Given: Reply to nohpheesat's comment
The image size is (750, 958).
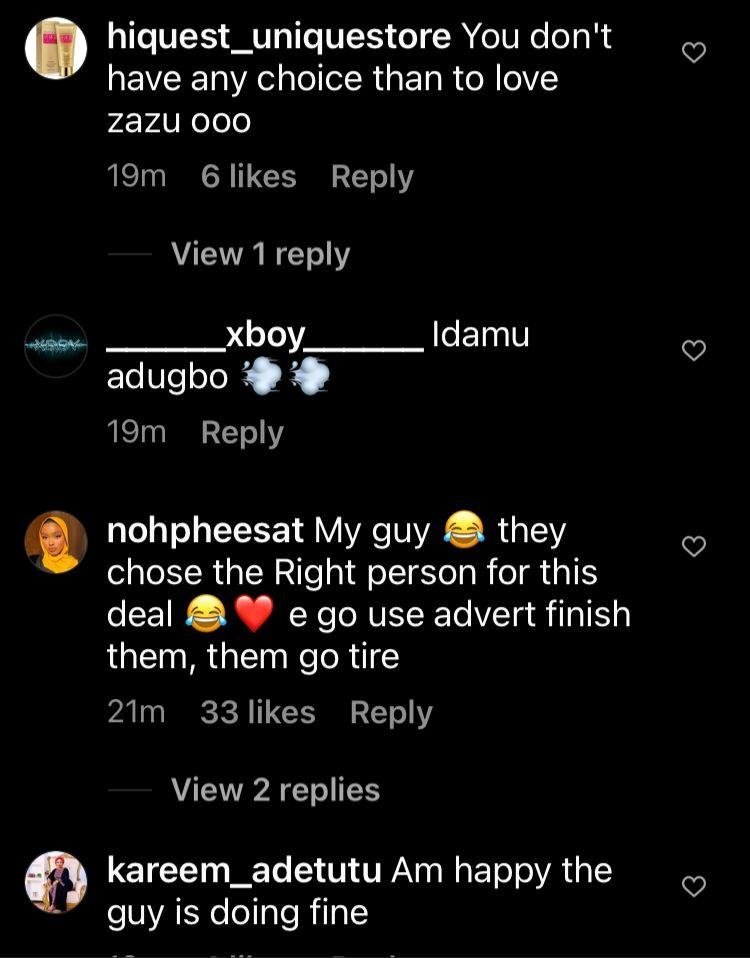Looking at the screenshot, I should (x=391, y=713).
